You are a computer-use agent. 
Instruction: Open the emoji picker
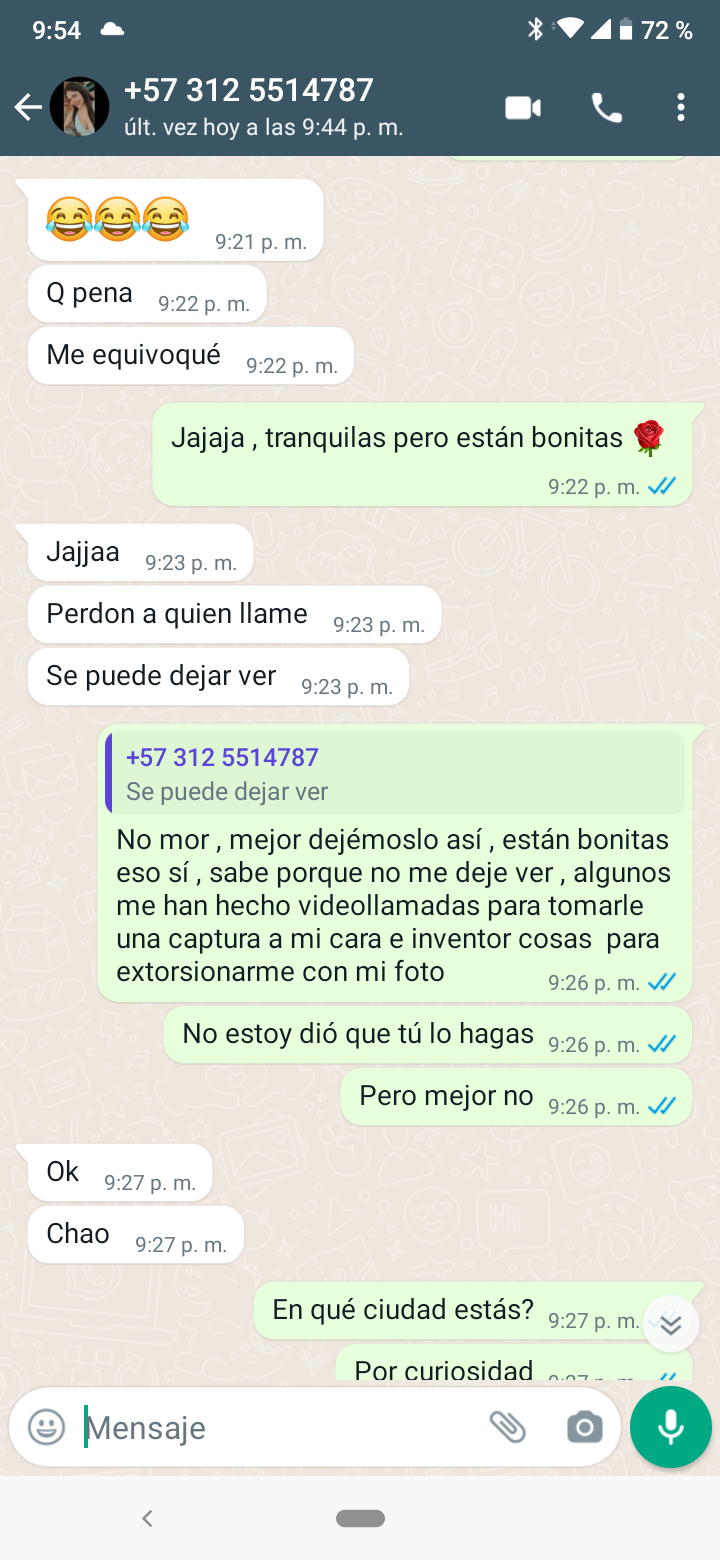point(46,1427)
